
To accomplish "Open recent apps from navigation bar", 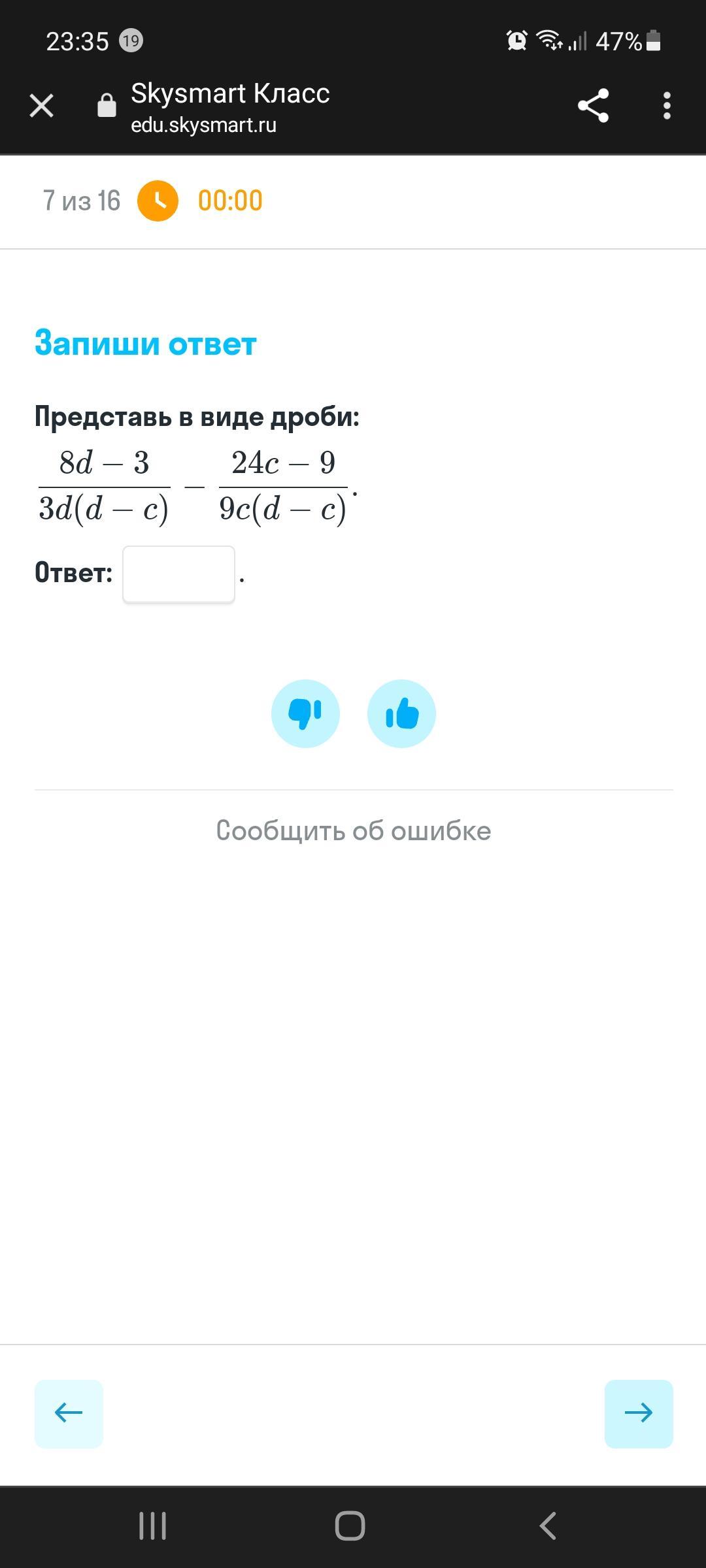I will pos(153,1526).
